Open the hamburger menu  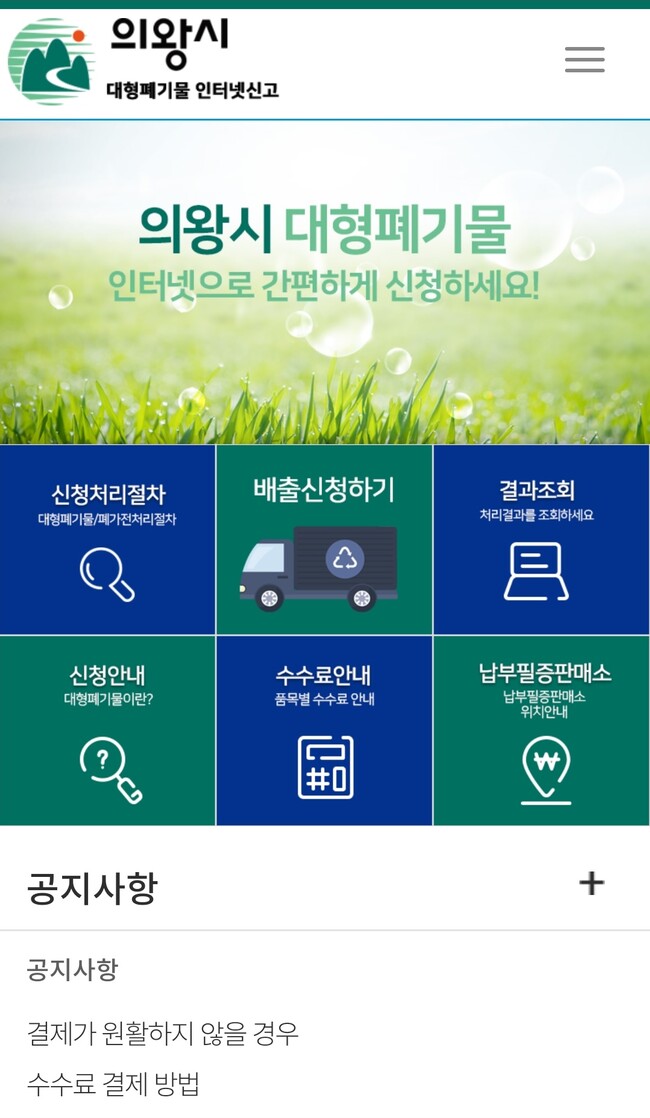pos(585,60)
